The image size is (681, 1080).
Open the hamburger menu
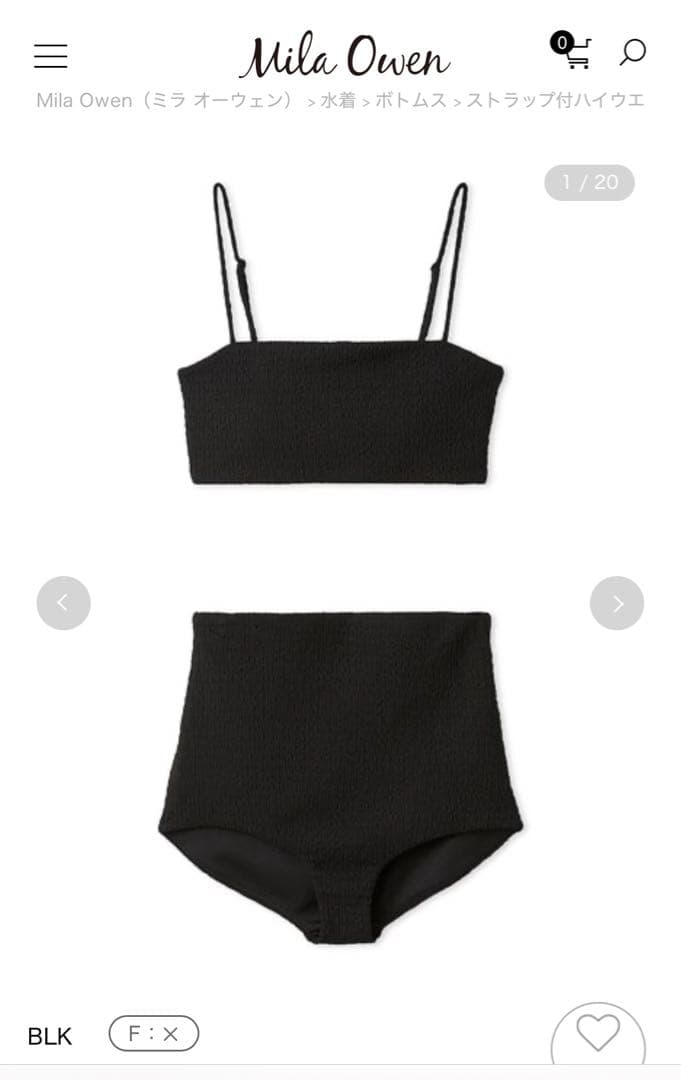point(50,56)
